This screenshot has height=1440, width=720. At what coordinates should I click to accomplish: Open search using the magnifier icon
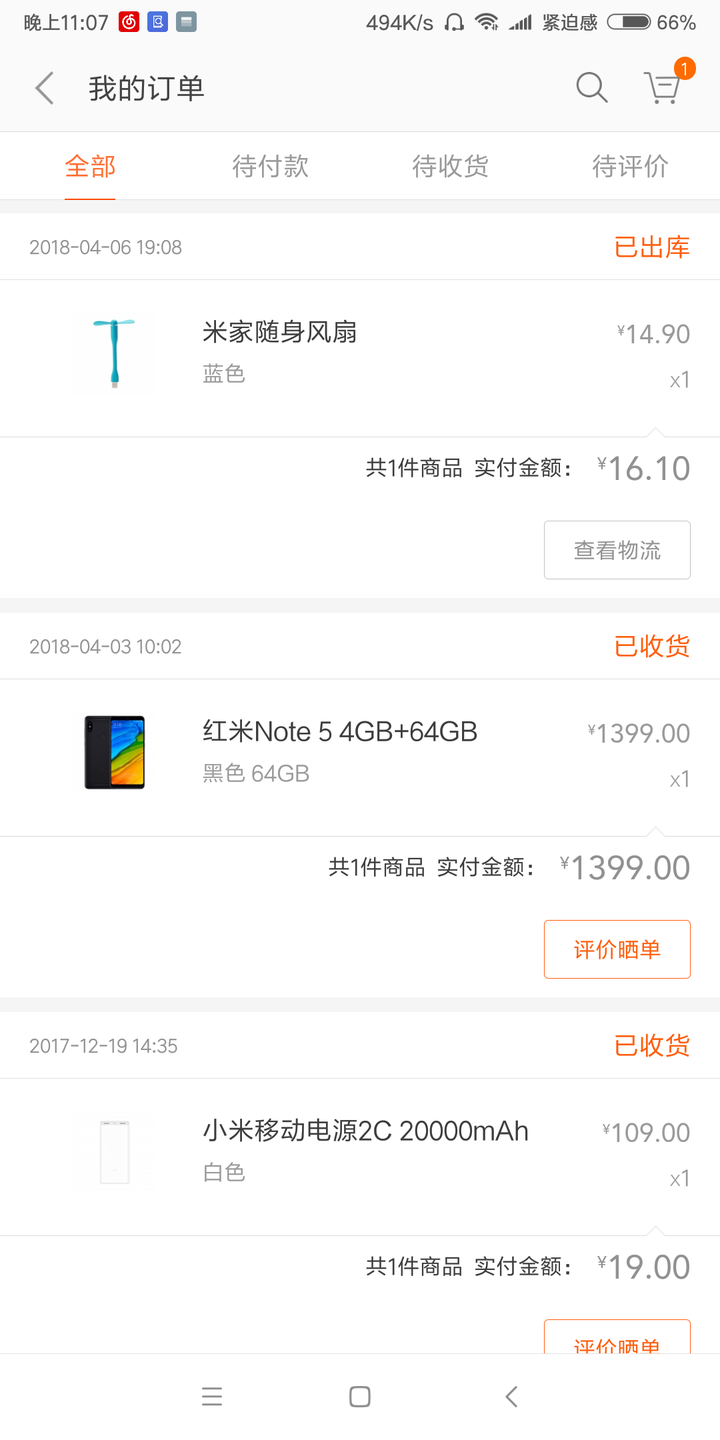tap(591, 88)
